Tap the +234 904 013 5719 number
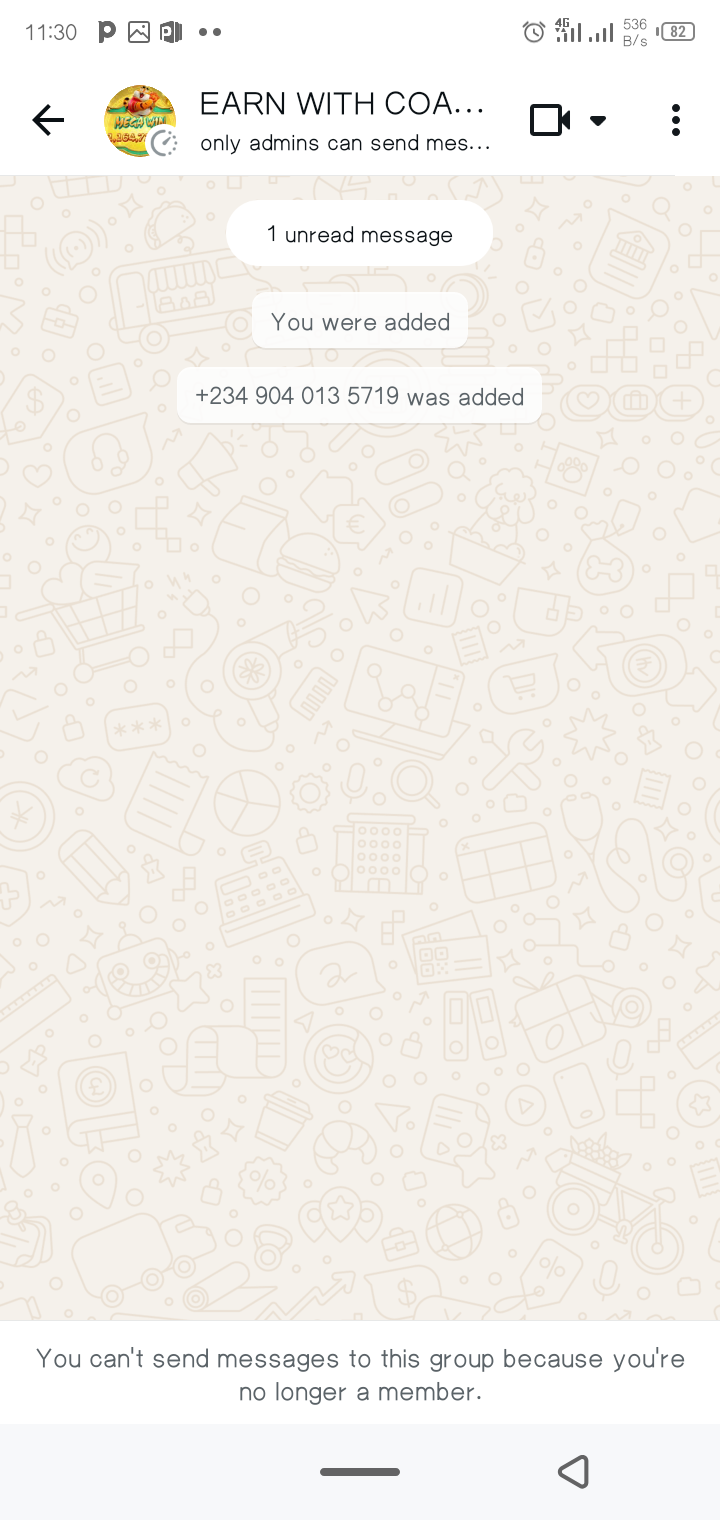Screen dimensions: 720x1520 [x=297, y=396]
